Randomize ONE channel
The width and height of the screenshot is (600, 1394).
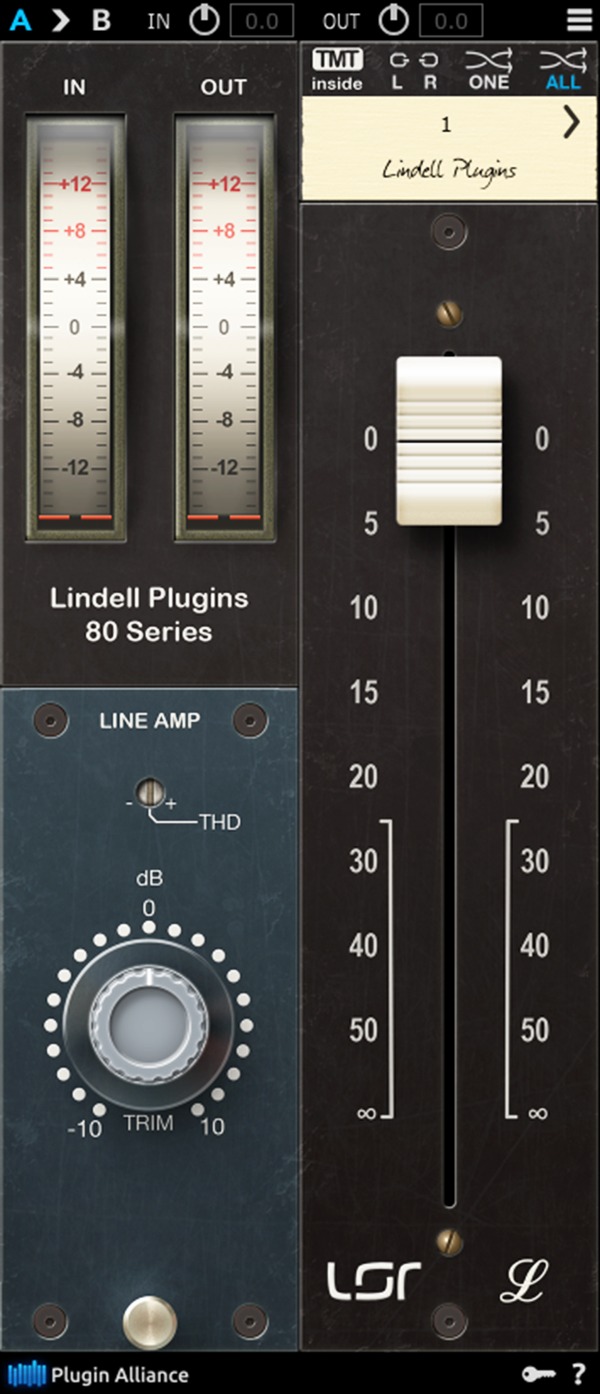488,70
